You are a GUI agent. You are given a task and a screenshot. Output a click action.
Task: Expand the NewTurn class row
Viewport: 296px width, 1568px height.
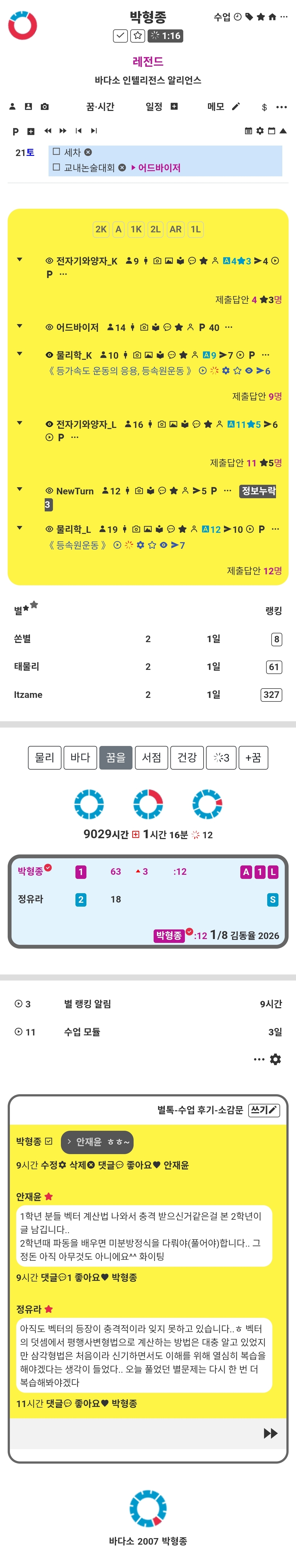click(x=19, y=489)
